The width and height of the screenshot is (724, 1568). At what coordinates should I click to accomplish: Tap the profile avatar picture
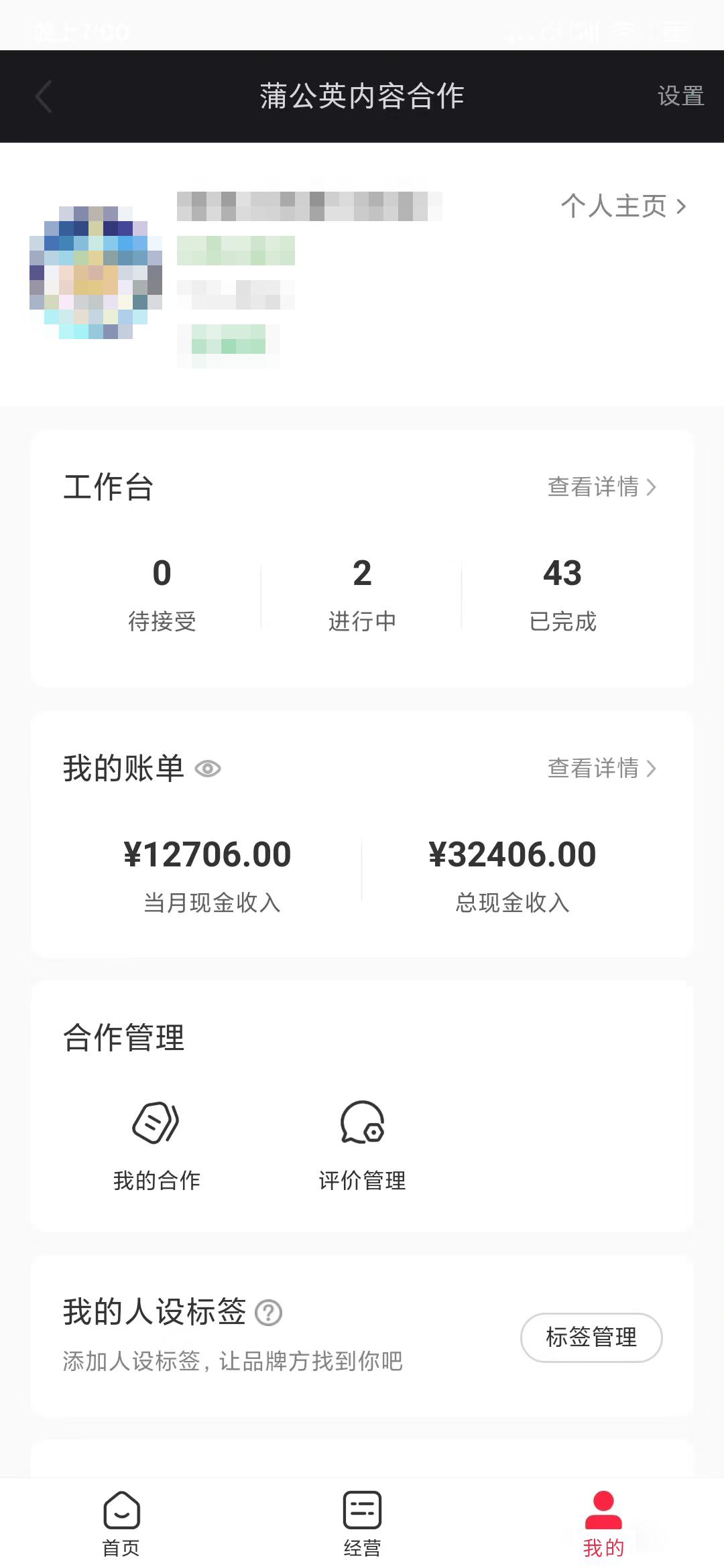(x=96, y=272)
